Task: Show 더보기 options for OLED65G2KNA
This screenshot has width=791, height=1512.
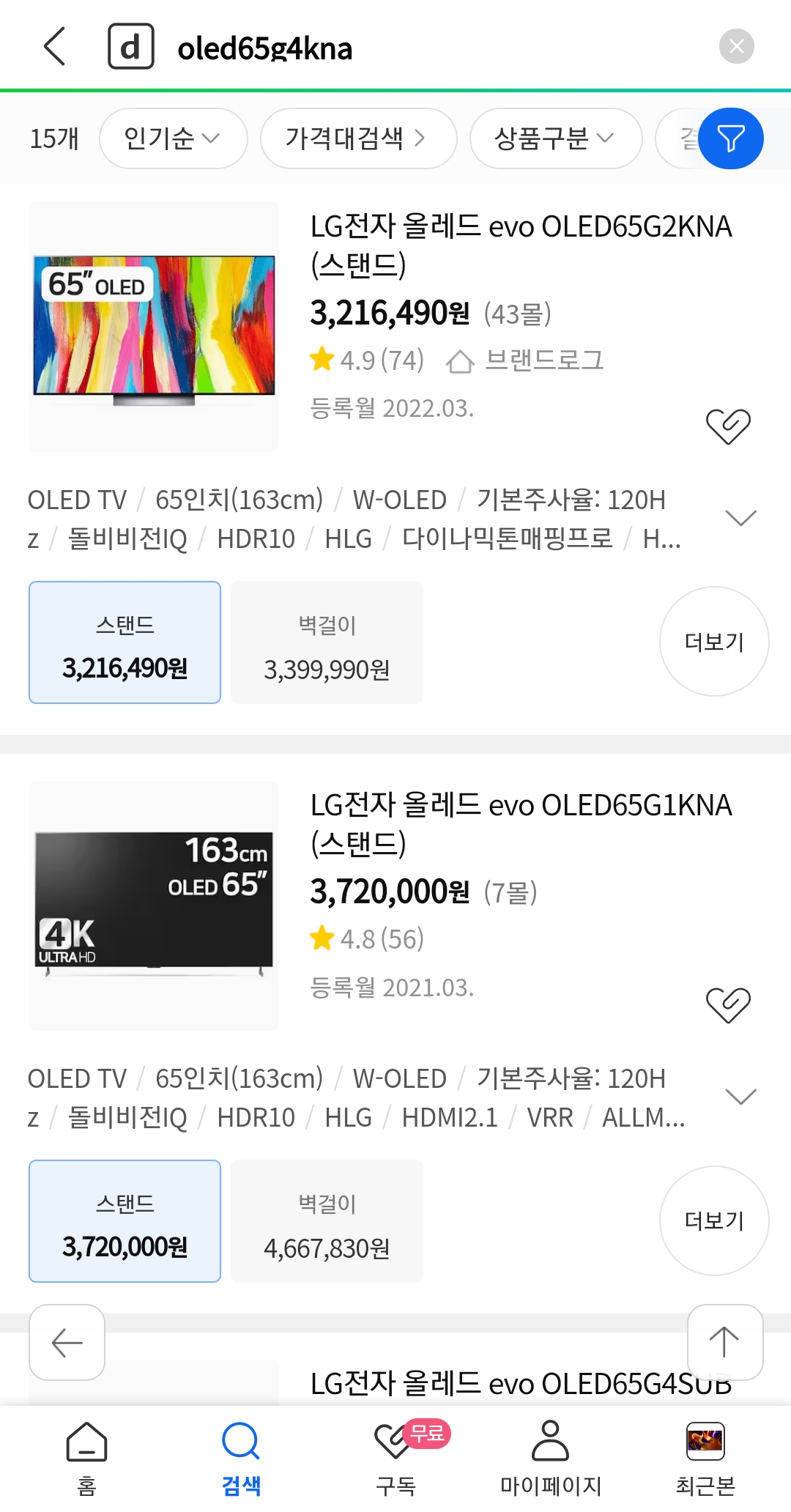Action: (x=714, y=642)
